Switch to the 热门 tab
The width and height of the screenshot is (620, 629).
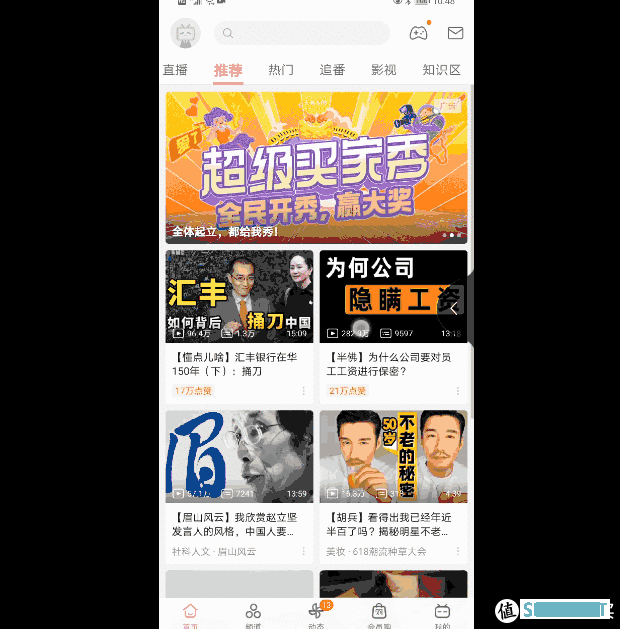point(281,70)
